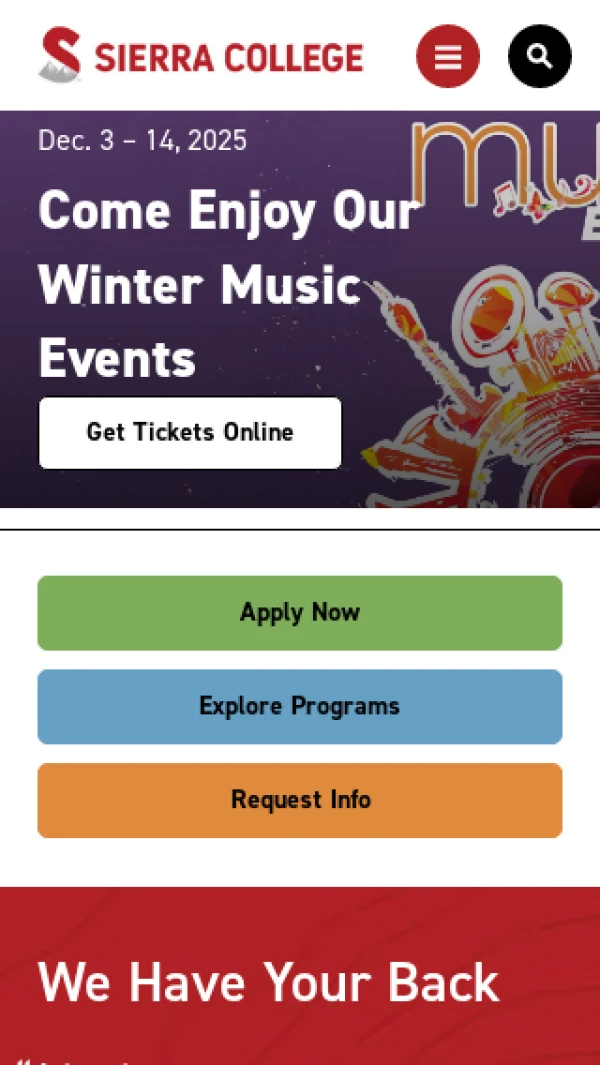The width and height of the screenshot is (600, 1065).
Task: Open the hamburger menu
Action: [x=447, y=56]
